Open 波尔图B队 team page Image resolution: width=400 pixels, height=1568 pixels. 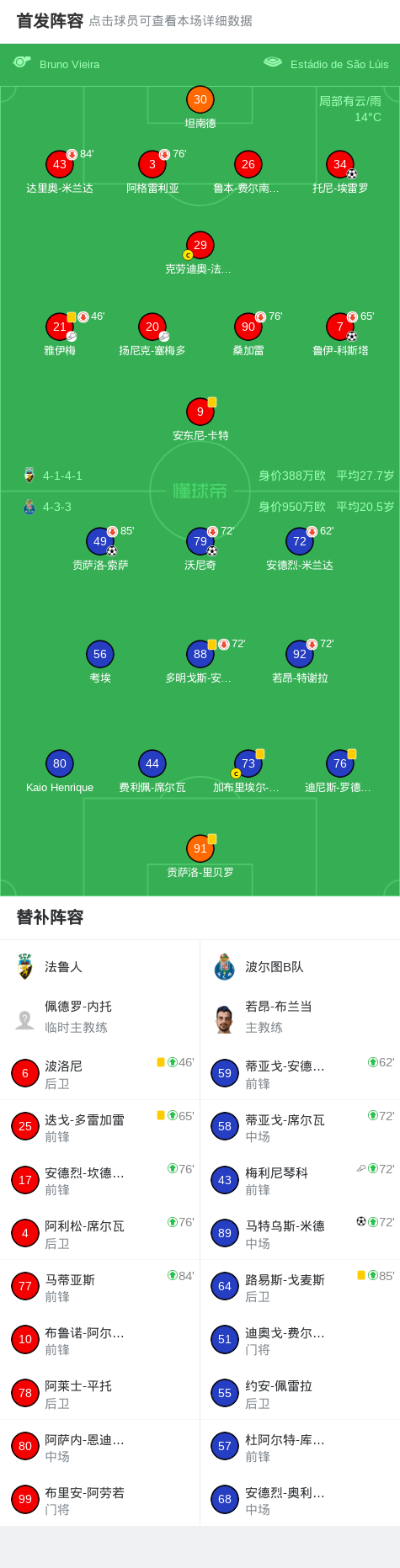[x=300, y=967]
